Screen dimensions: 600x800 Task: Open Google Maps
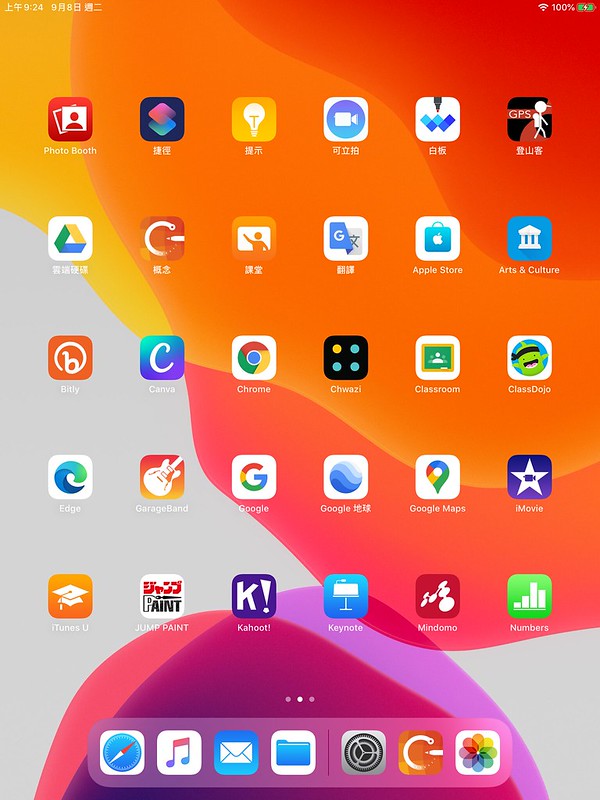438,477
